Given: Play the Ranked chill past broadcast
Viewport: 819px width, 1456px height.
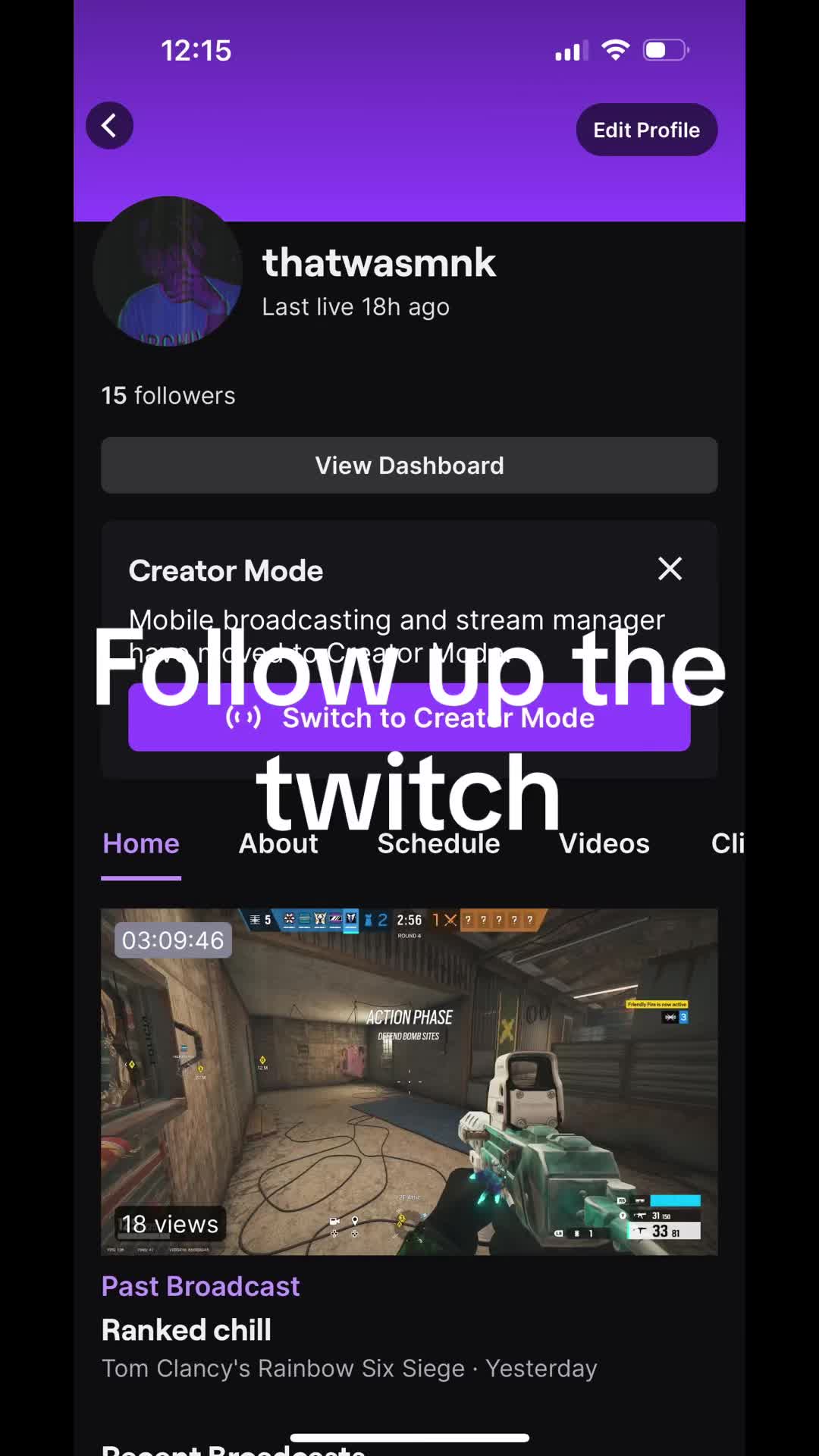Looking at the screenshot, I should tap(409, 1081).
